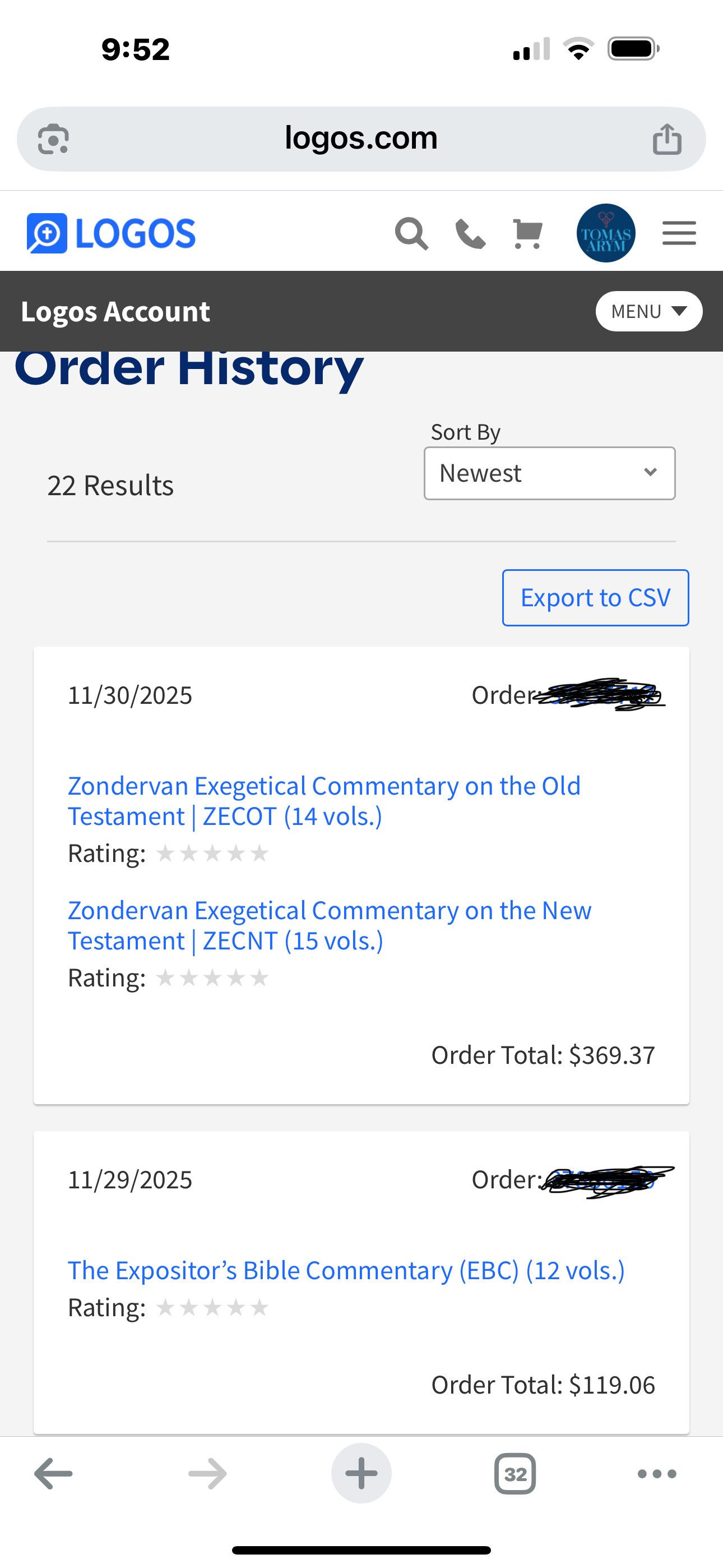Viewport: 723px width, 1568px height.
Task: Open a new browser tab
Action: pyautogui.click(x=361, y=1474)
